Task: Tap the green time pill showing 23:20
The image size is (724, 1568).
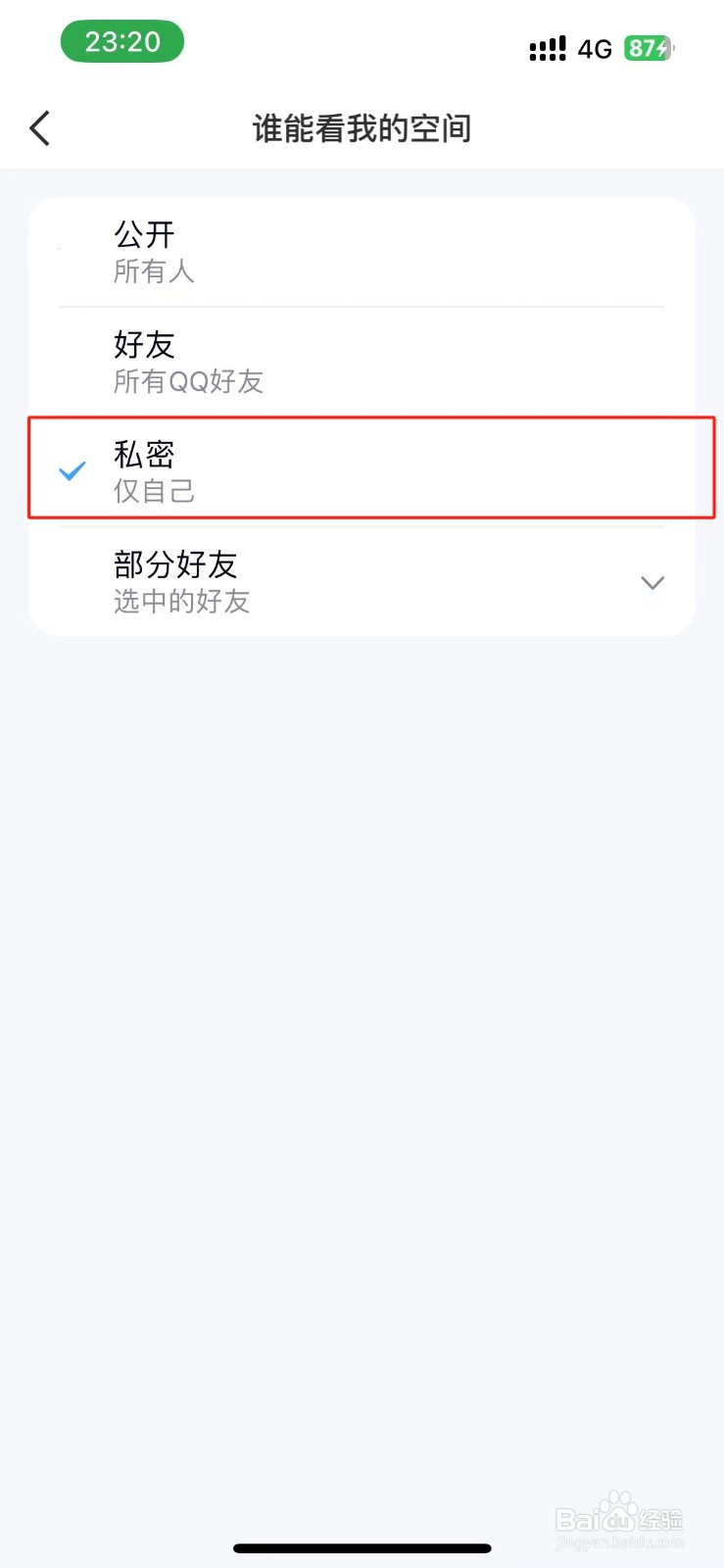Action: point(122,41)
